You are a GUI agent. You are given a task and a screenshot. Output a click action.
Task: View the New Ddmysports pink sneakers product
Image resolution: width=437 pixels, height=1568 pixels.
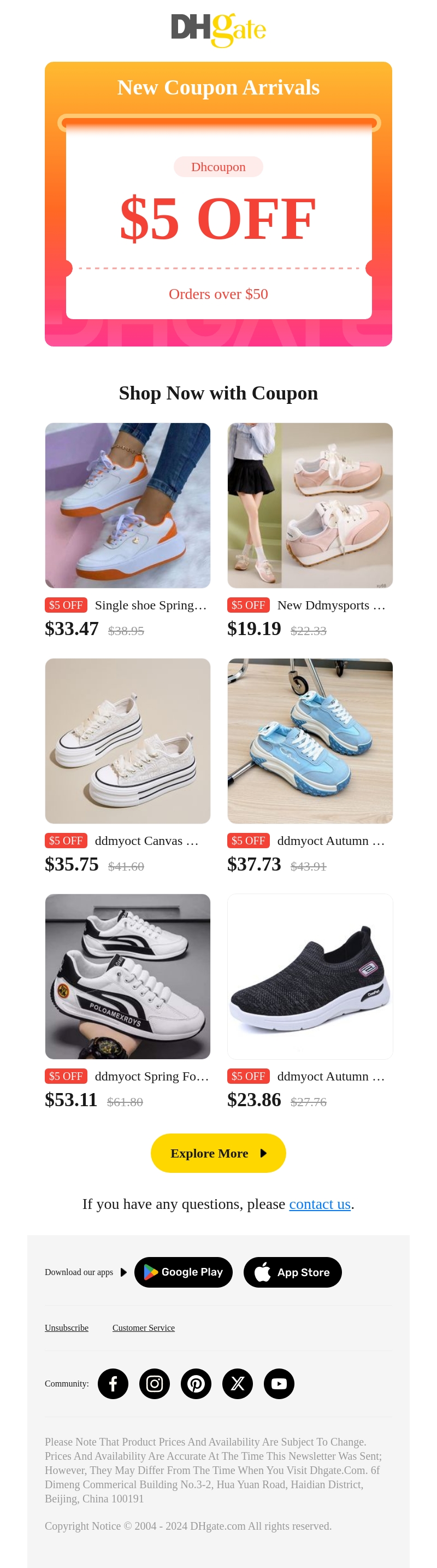coord(310,505)
